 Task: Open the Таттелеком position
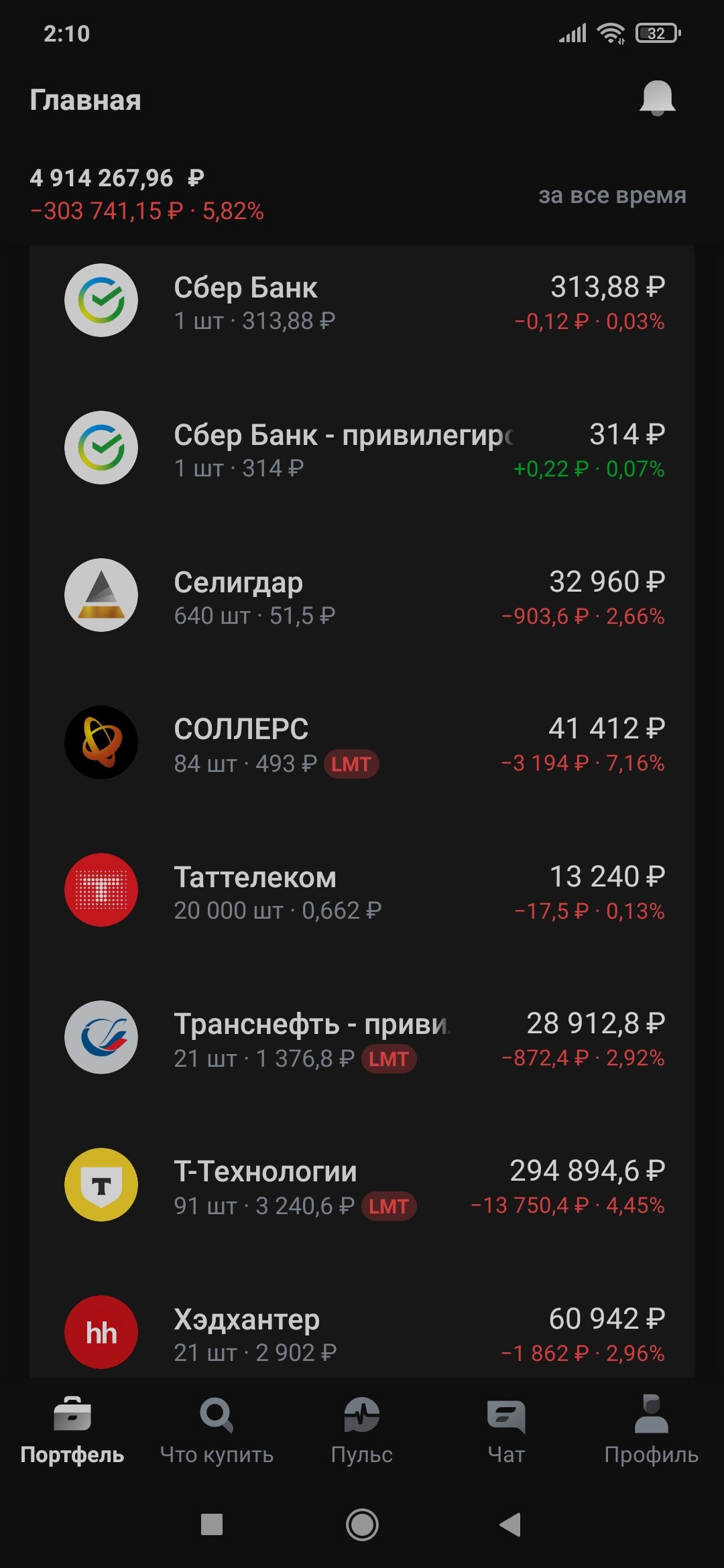(362, 893)
